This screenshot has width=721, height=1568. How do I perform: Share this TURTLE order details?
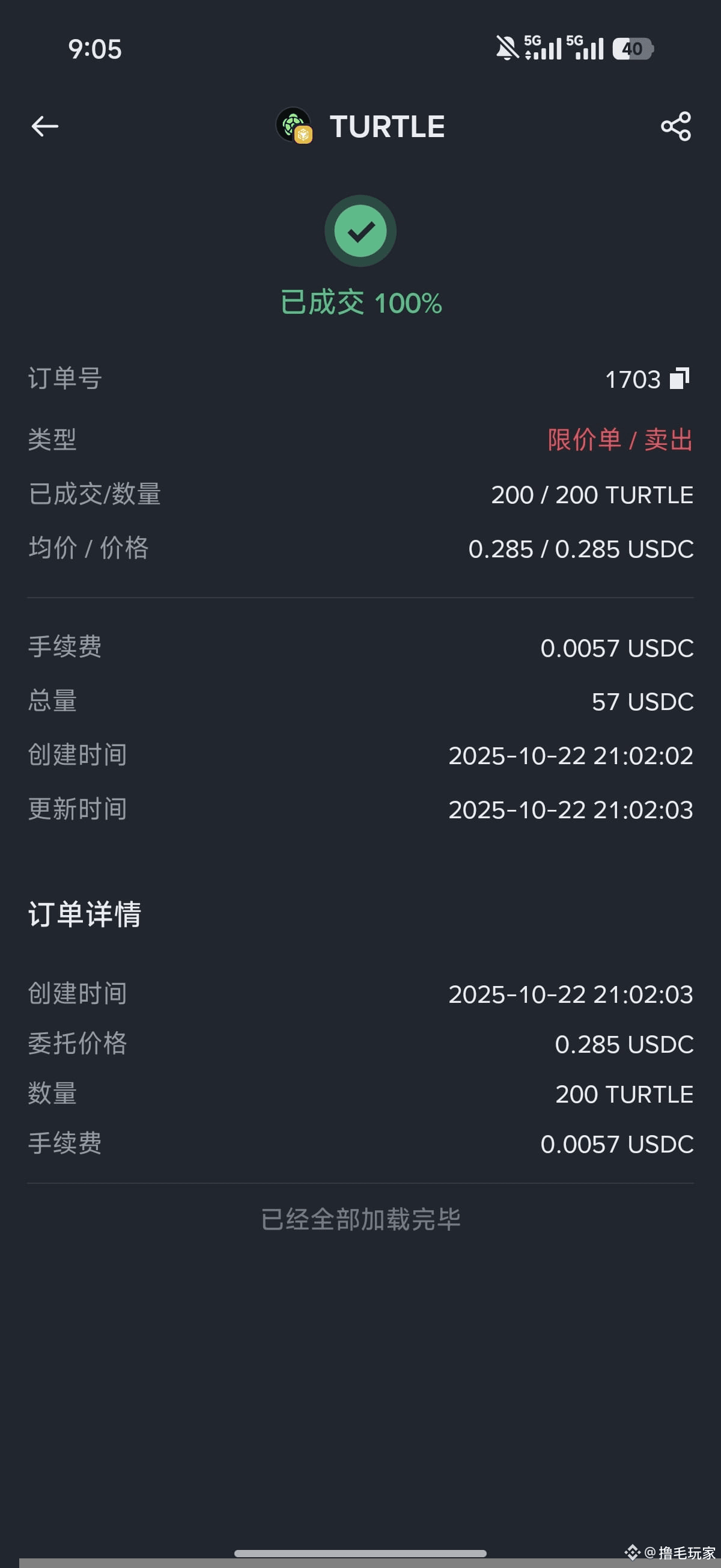click(676, 127)
